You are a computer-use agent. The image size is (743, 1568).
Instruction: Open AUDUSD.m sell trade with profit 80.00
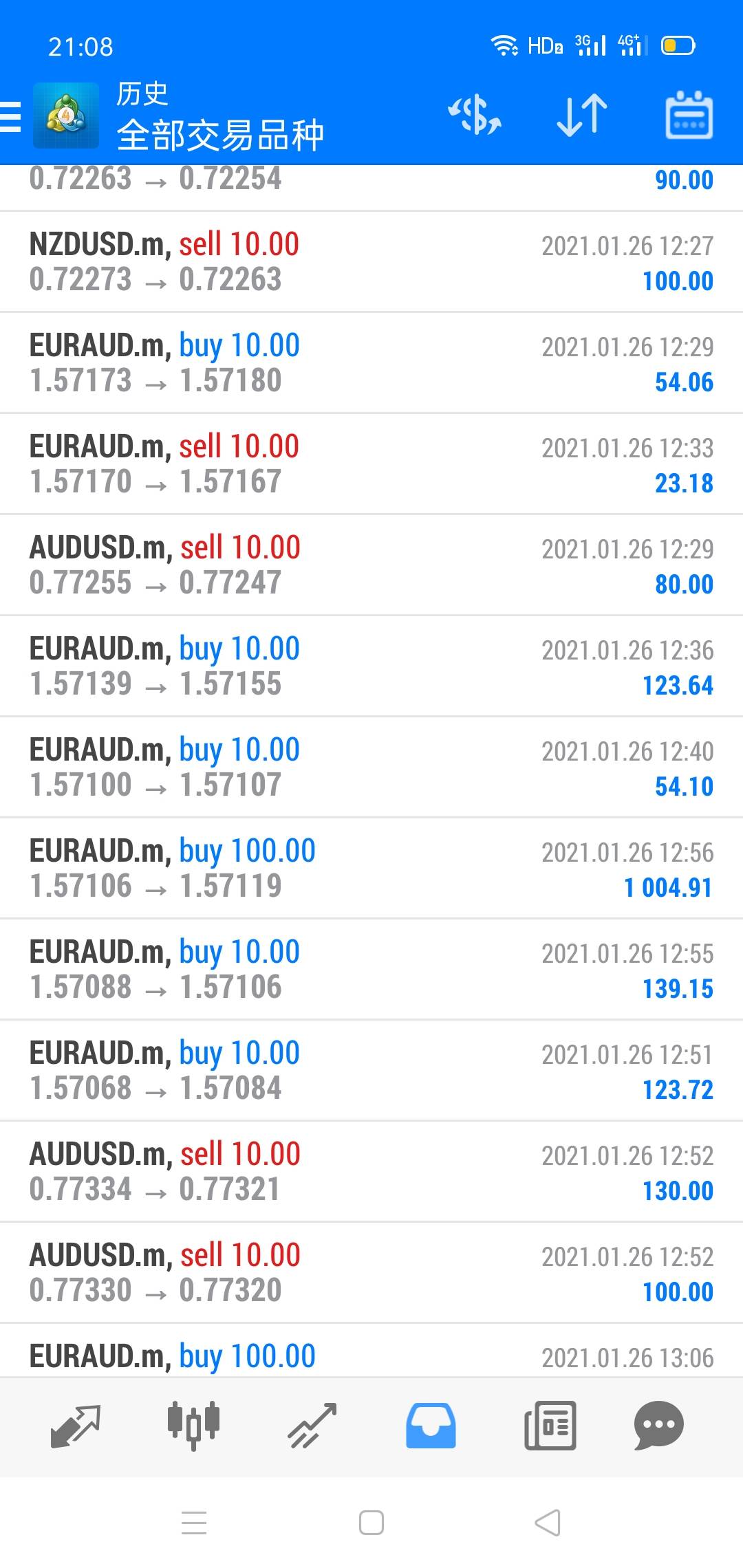pos(371,565)
